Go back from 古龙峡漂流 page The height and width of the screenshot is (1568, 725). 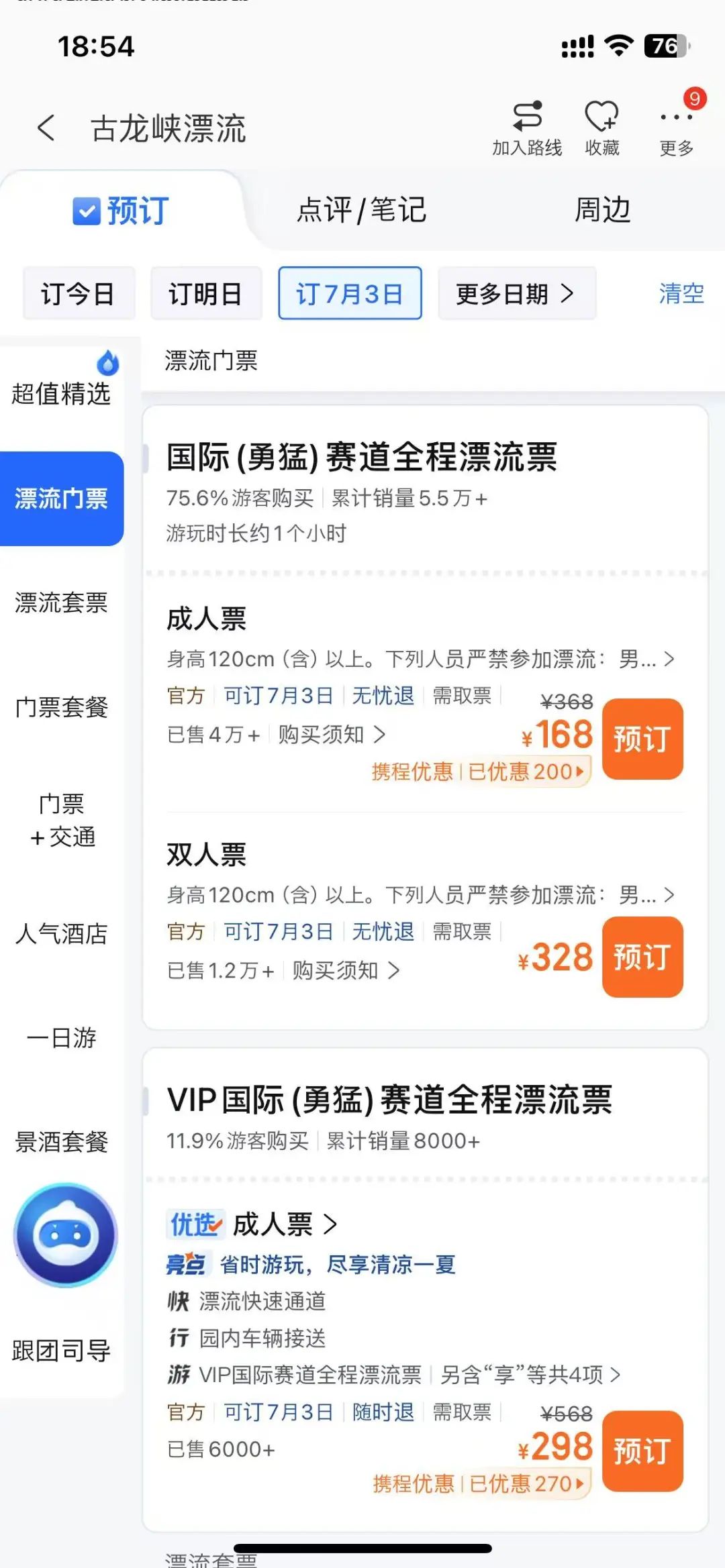[46, 127]
